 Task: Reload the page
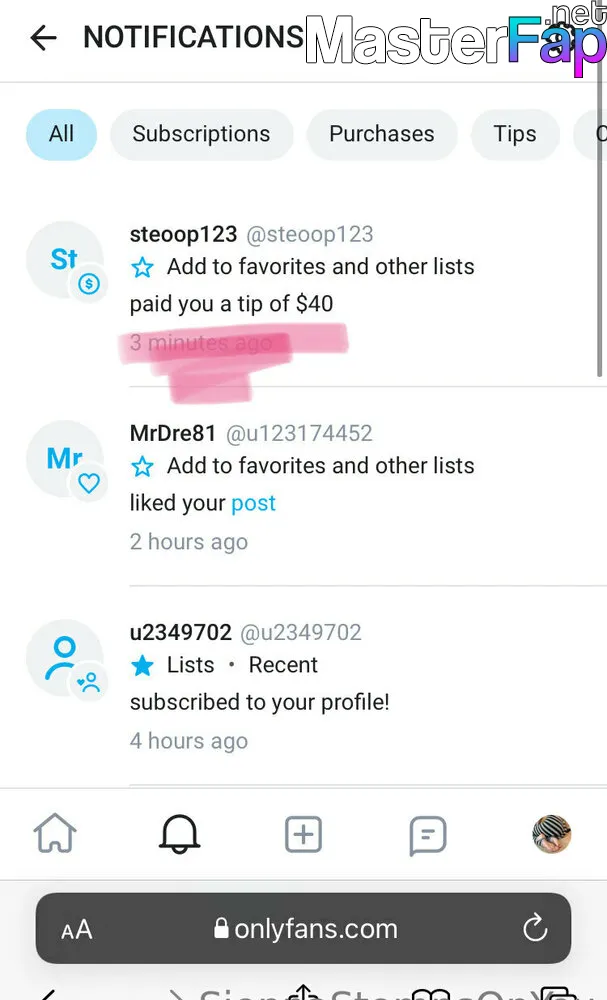tap(535, 928)
